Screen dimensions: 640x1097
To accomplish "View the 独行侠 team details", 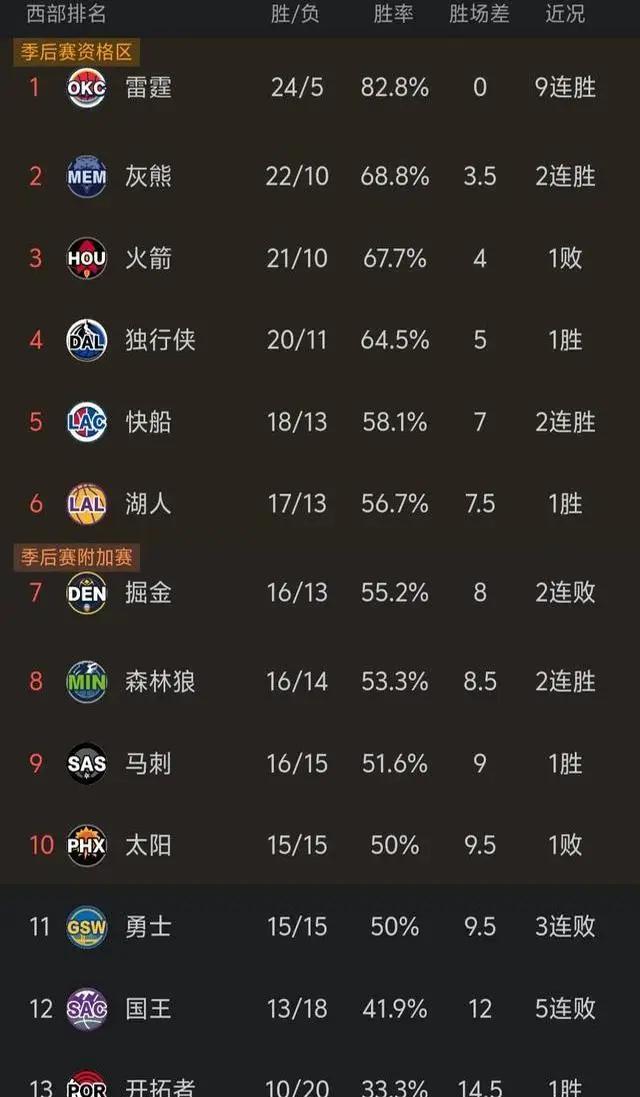I will click(x=160, y=340).
